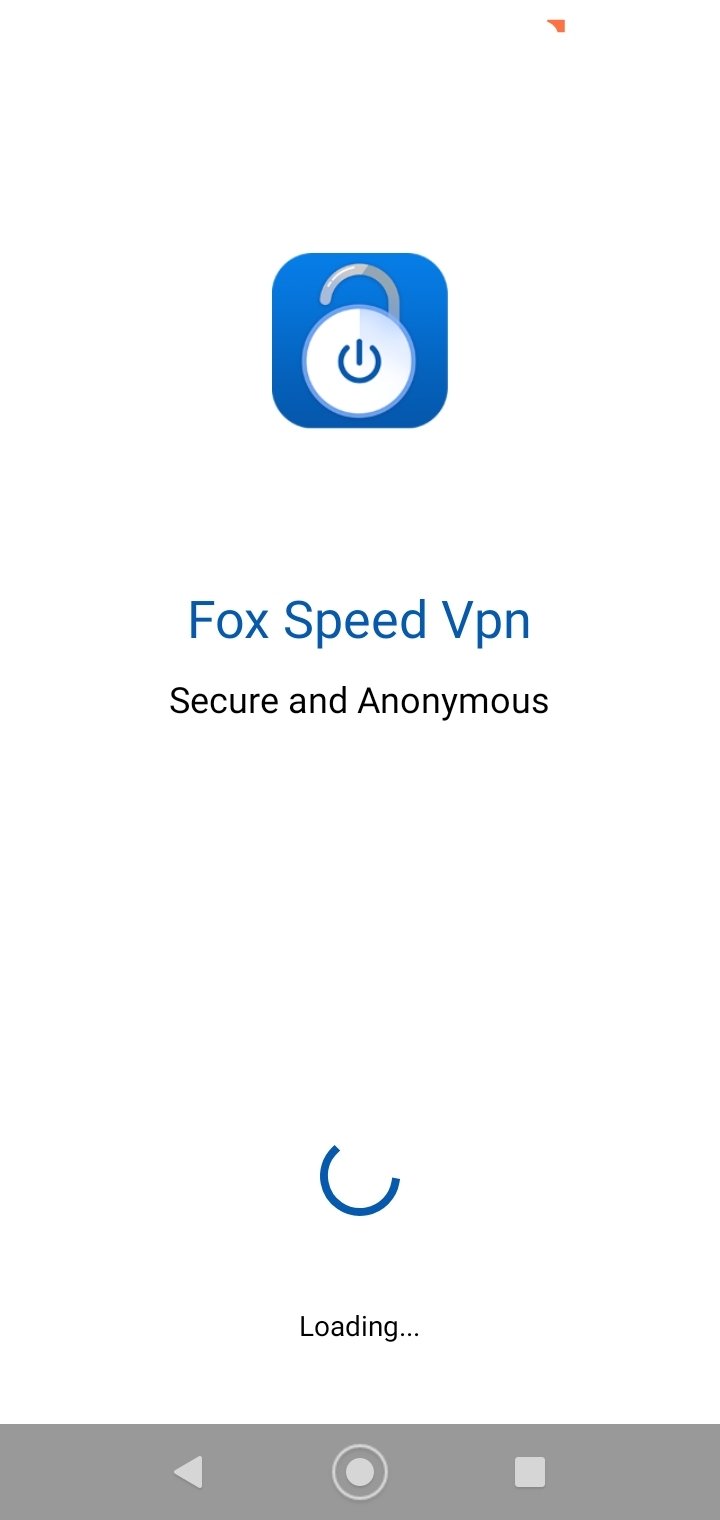Open the recent apps view
720x1520 pixels.
tap(529, 1472)
